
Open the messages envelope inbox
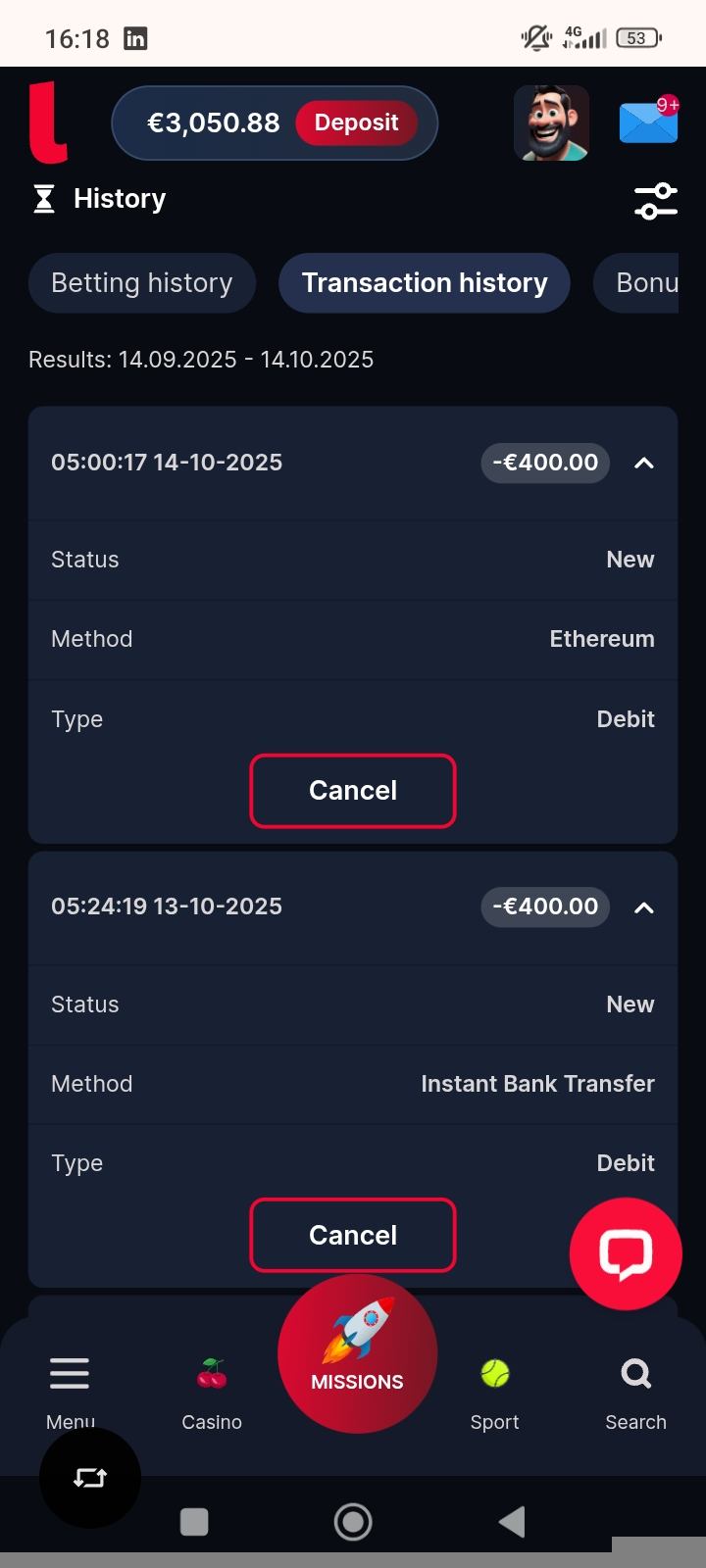tap(648, 122)
